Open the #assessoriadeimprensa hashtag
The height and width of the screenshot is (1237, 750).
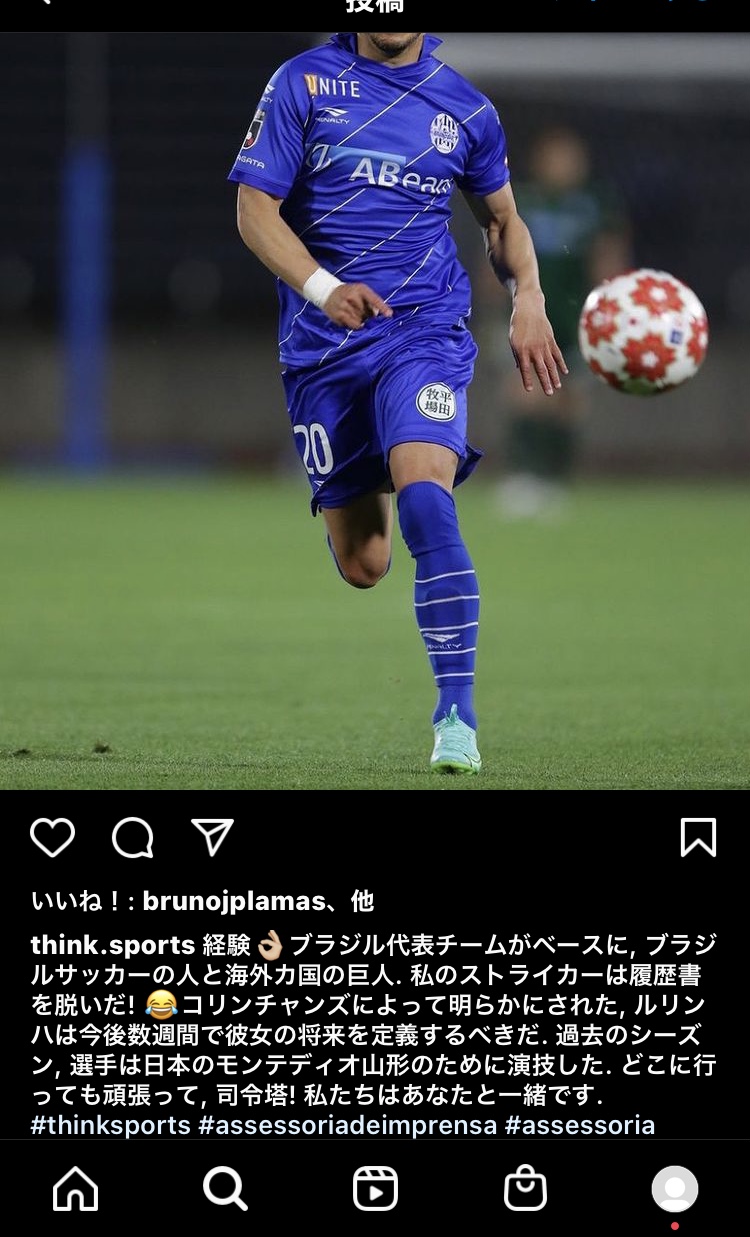click(347, 1125)
